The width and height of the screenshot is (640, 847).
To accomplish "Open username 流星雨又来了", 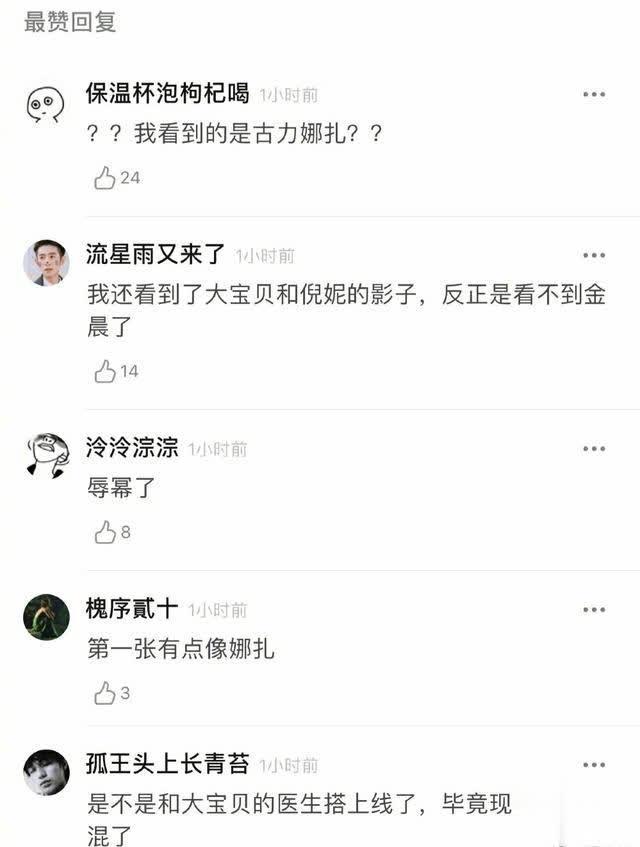I will pyautogui.click(x=156, y=255).
